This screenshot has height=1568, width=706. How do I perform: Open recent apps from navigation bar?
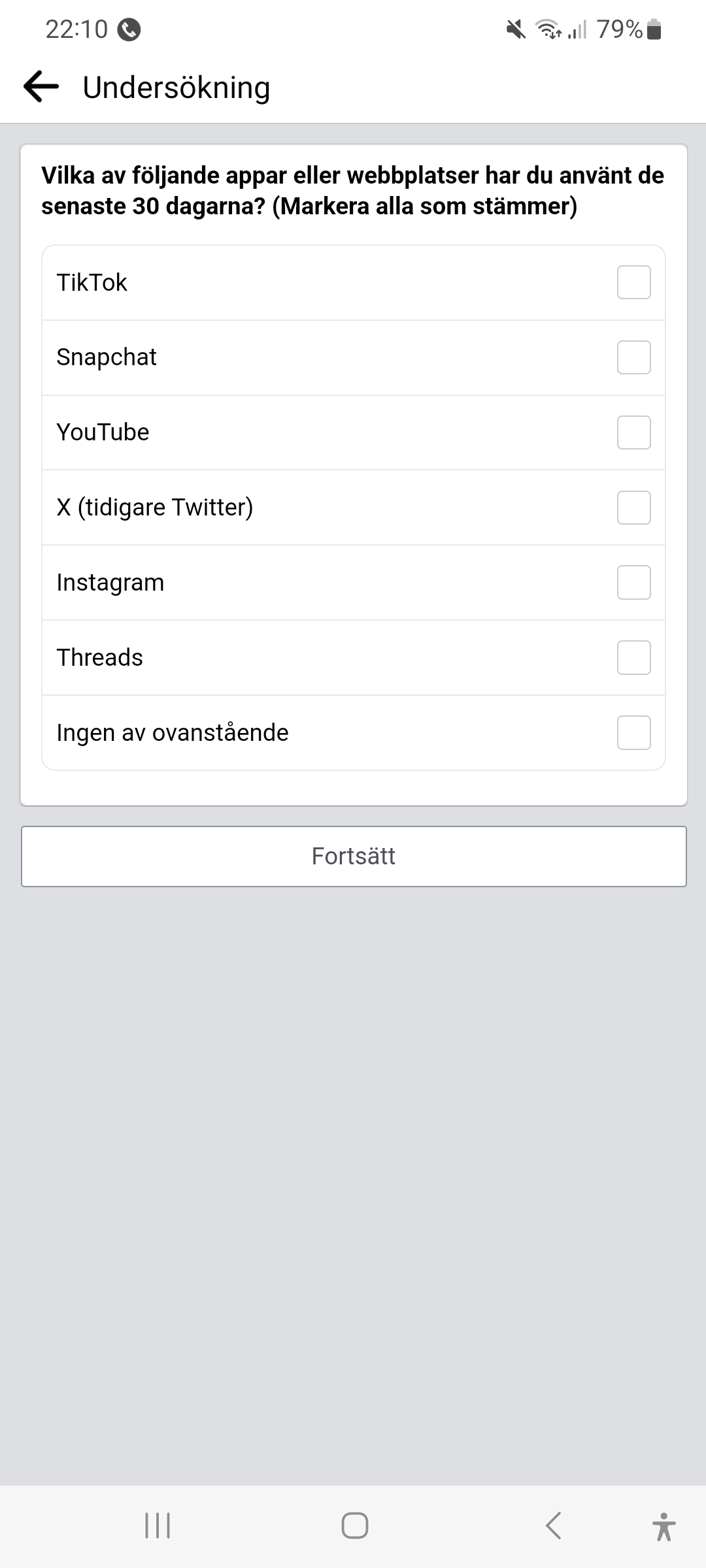[158, 1526]
